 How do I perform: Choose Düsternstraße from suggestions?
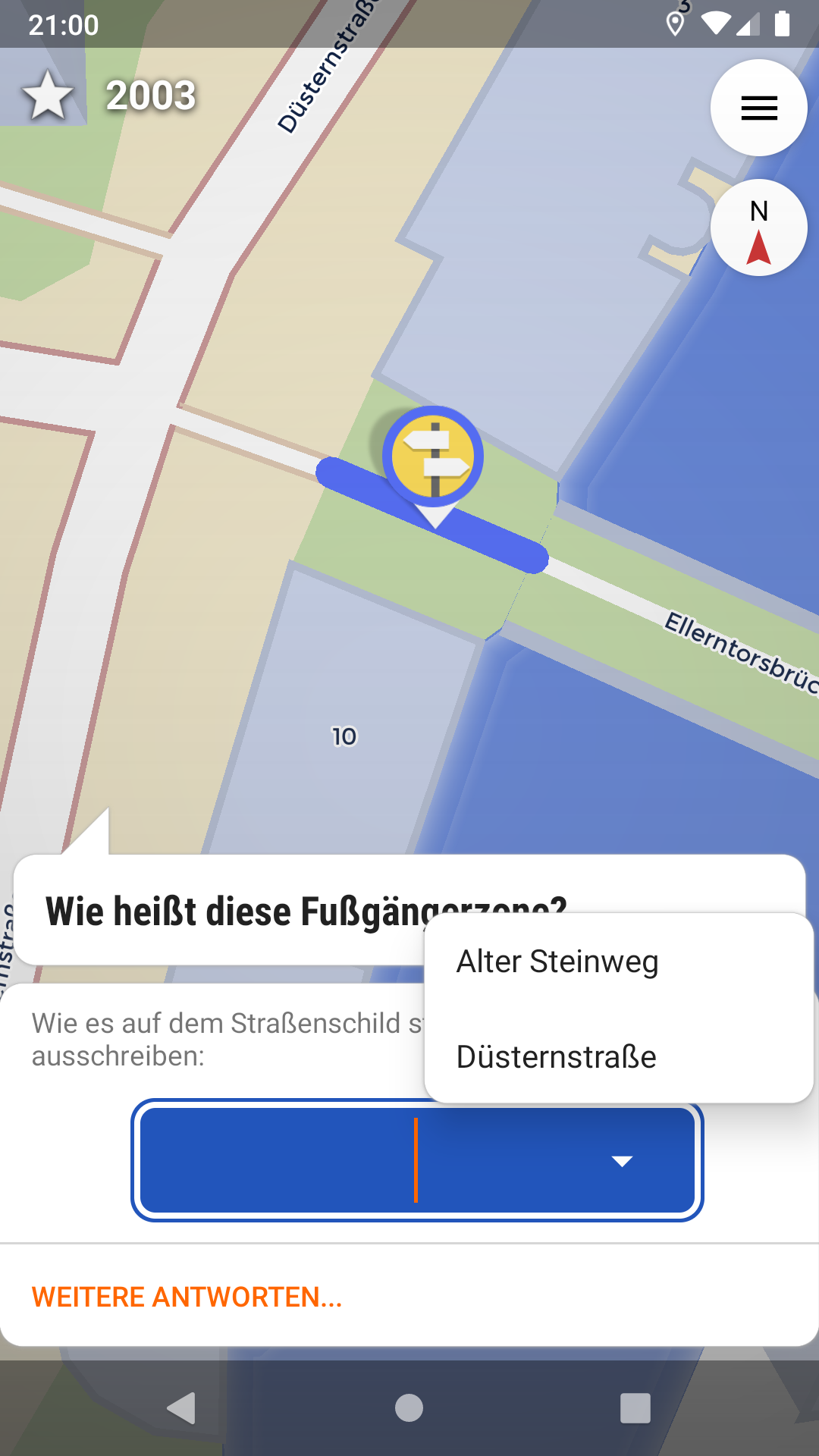tap(556, 1056)
